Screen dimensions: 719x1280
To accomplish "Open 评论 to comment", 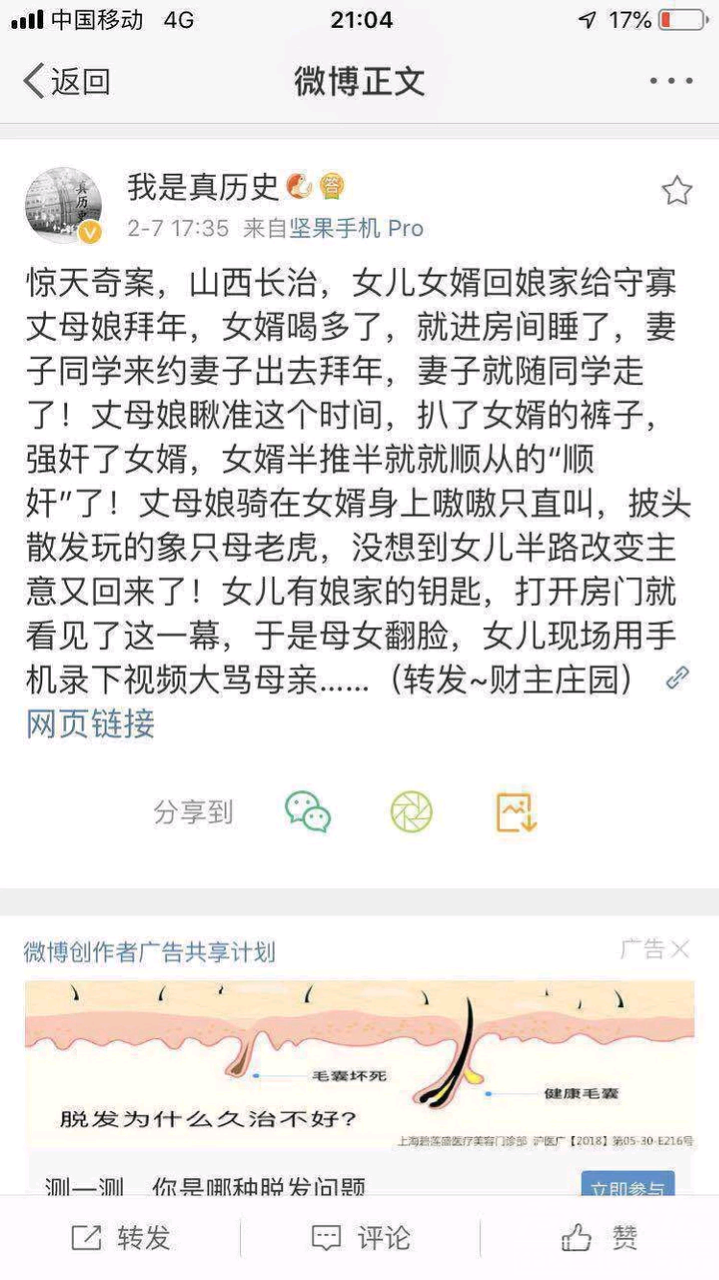I will tap(360, 1238).
